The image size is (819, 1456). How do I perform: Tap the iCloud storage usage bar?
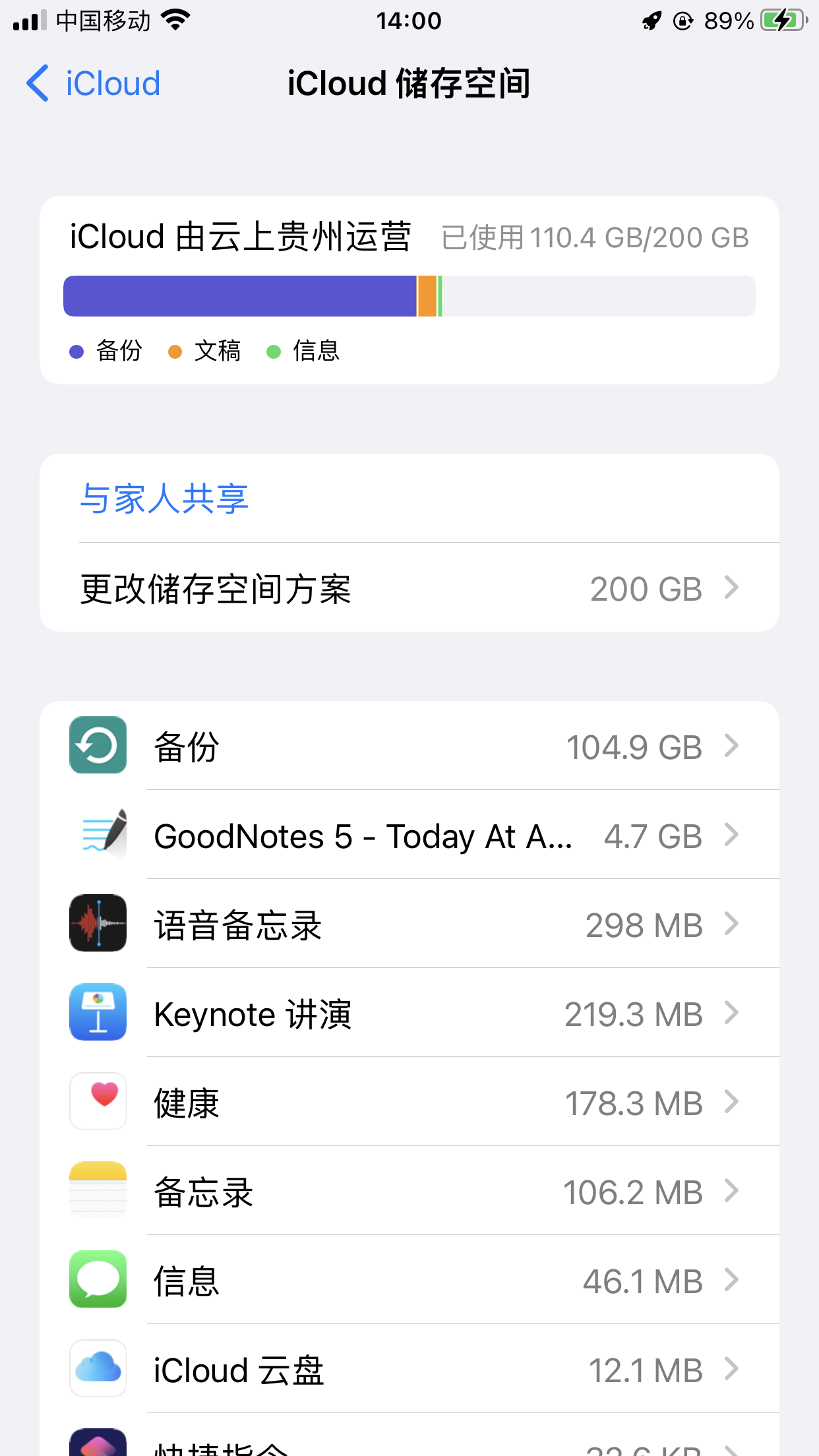tap(409, 296)
